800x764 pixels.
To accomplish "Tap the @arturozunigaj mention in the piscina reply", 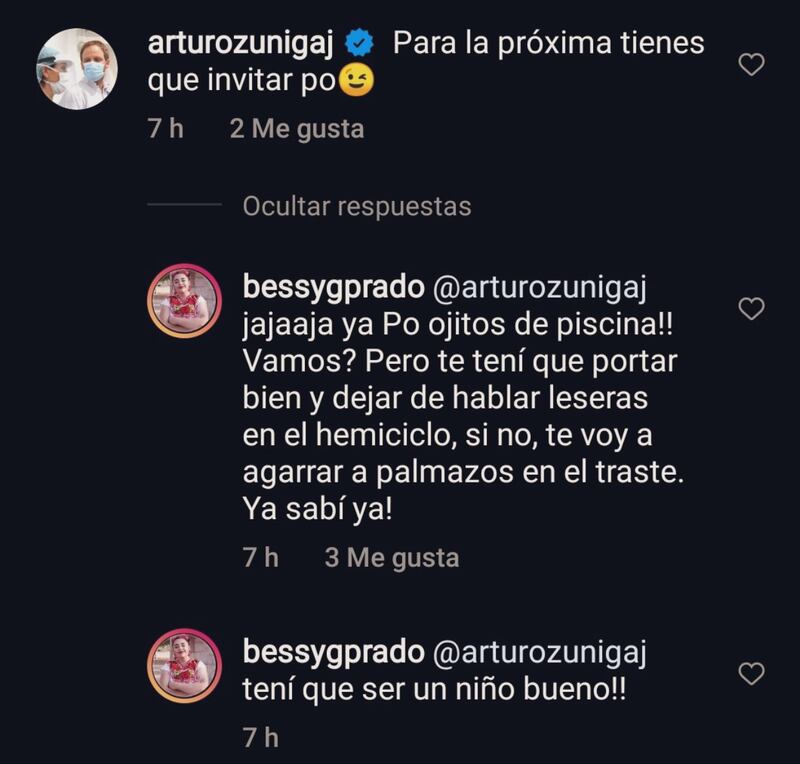I will click(539, 289).
